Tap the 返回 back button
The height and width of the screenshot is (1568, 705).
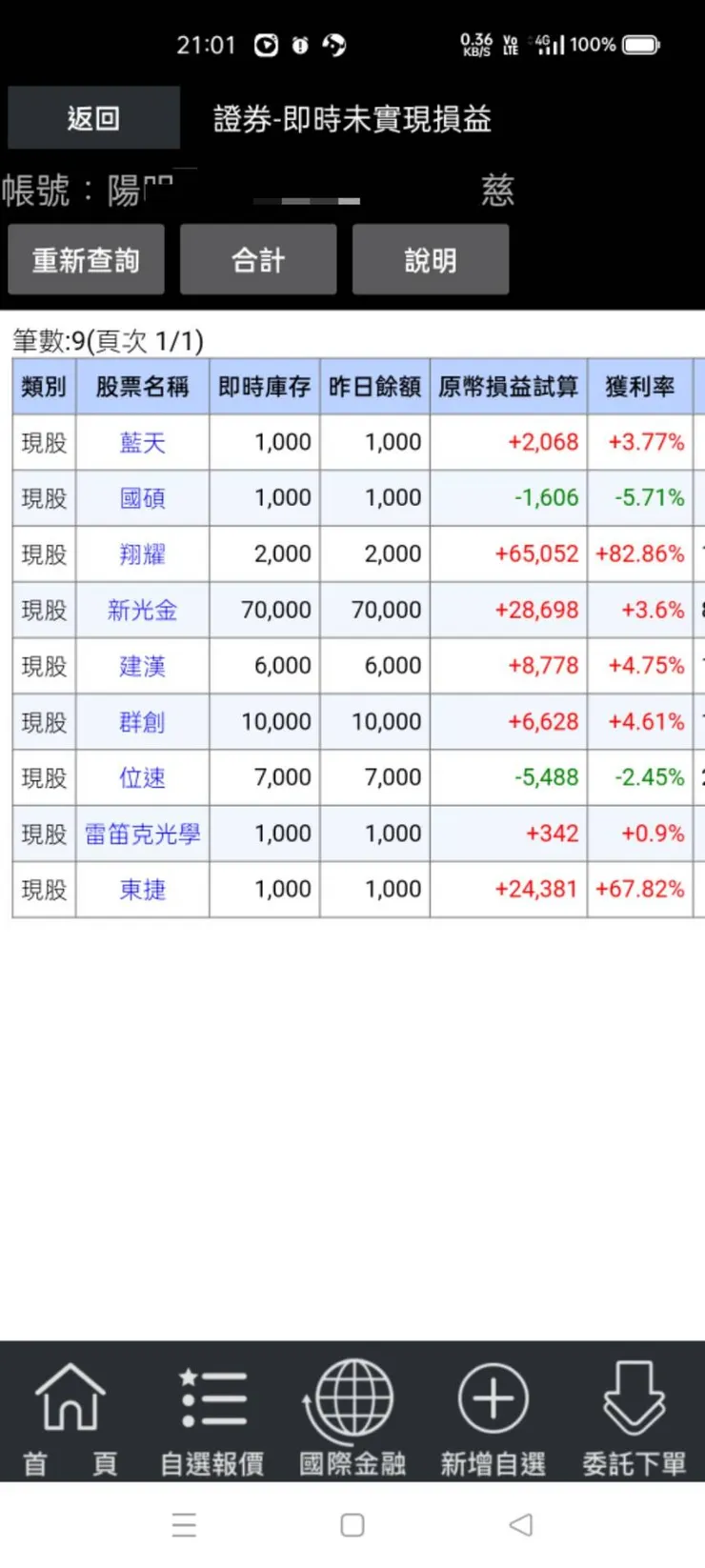coord(92,118)
